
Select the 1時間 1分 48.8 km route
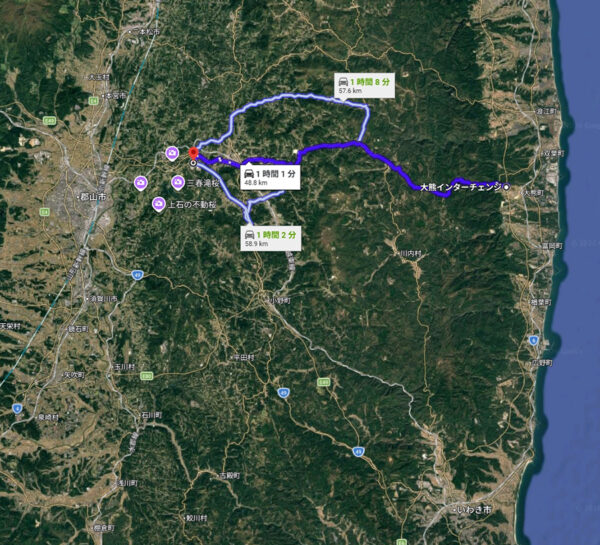[269, 178]
